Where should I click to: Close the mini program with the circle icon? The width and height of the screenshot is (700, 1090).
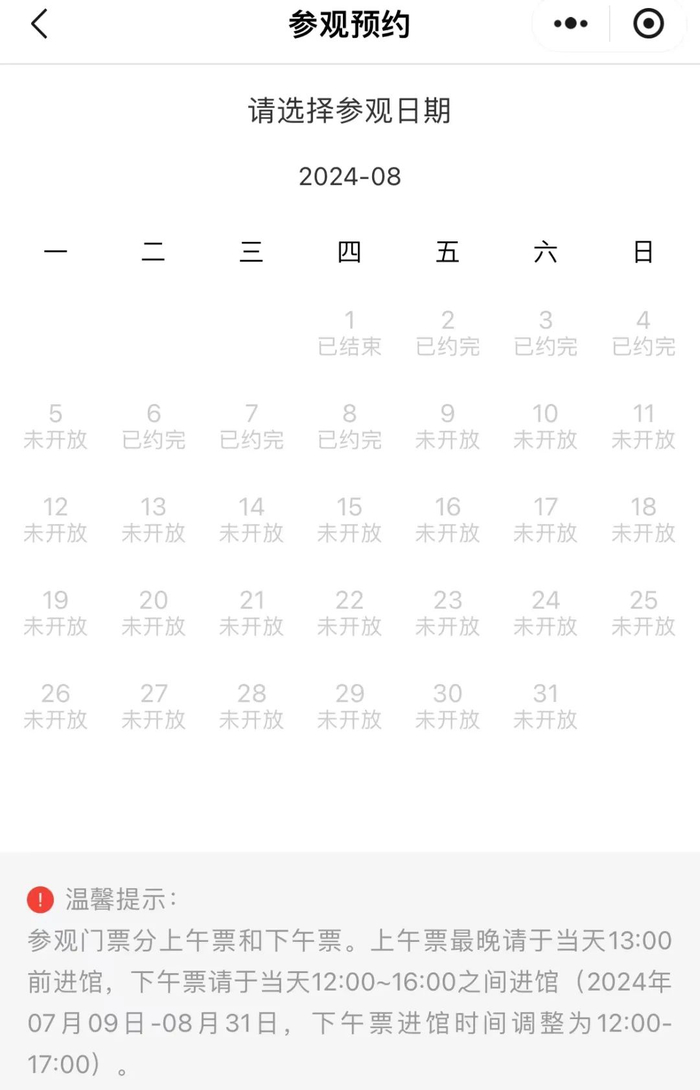pos(649,25)
